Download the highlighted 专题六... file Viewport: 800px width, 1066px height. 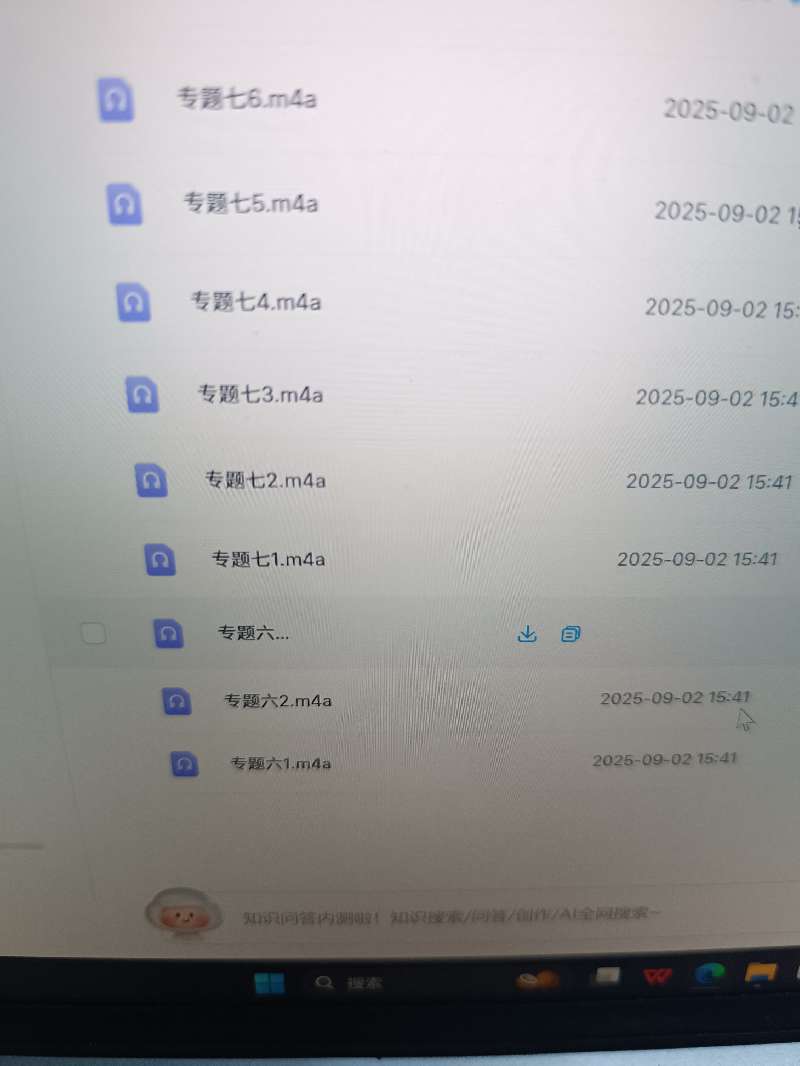pos(527,634)
